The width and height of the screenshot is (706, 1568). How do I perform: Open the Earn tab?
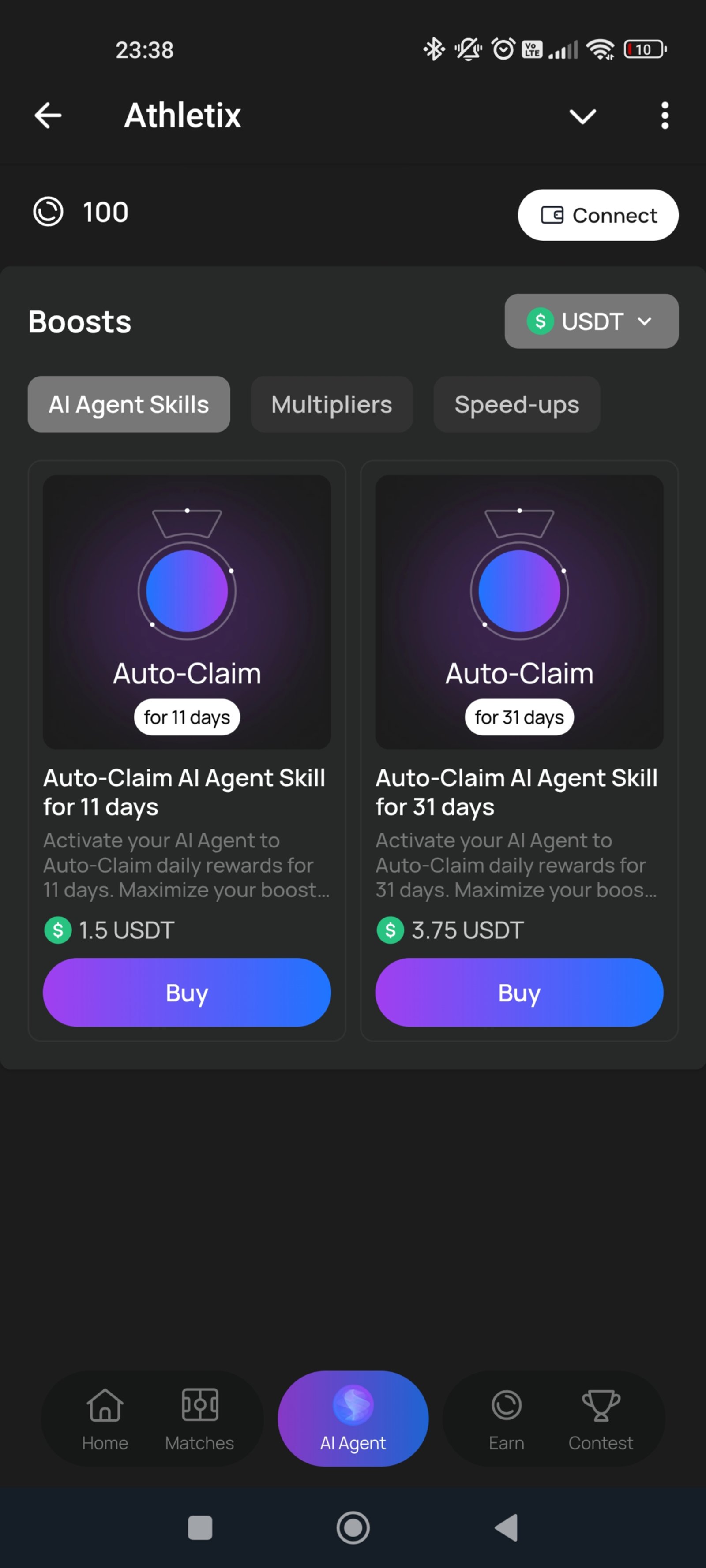(506, 1419)
